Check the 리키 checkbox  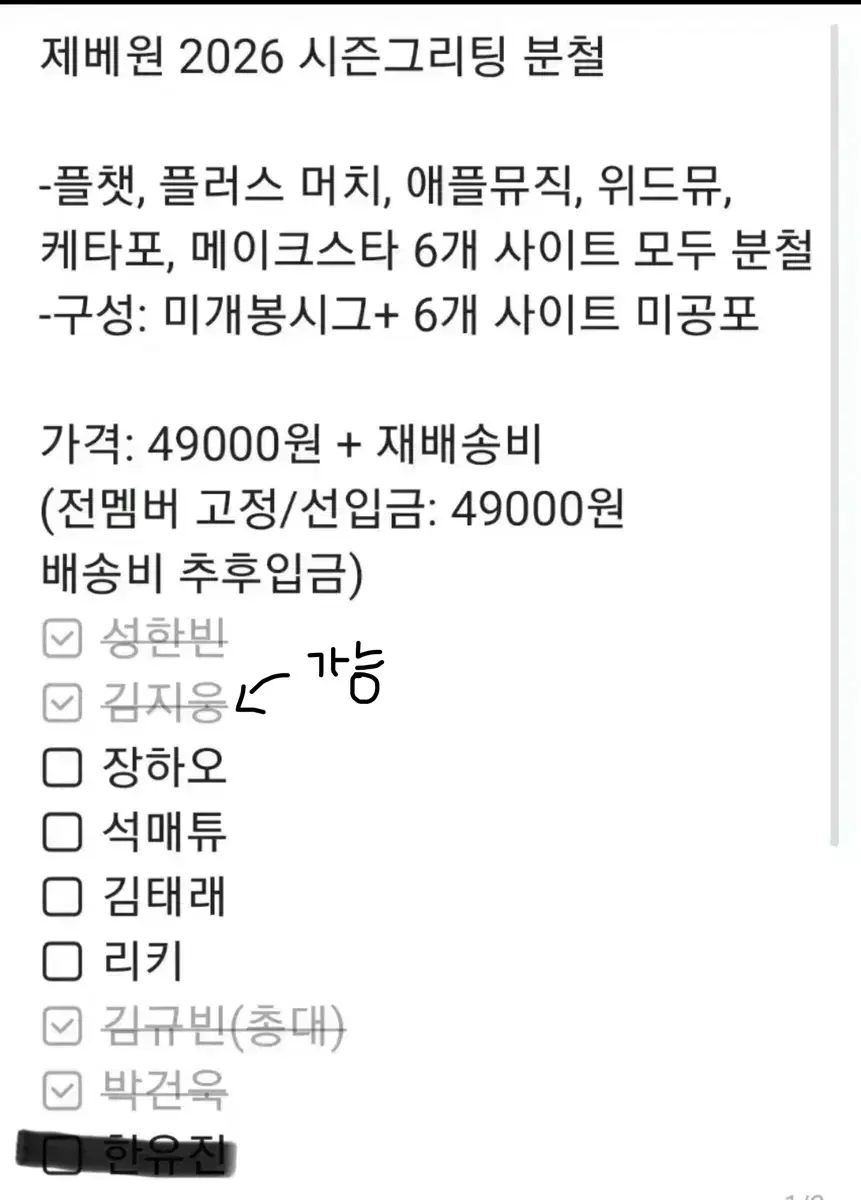coord(63,962)
